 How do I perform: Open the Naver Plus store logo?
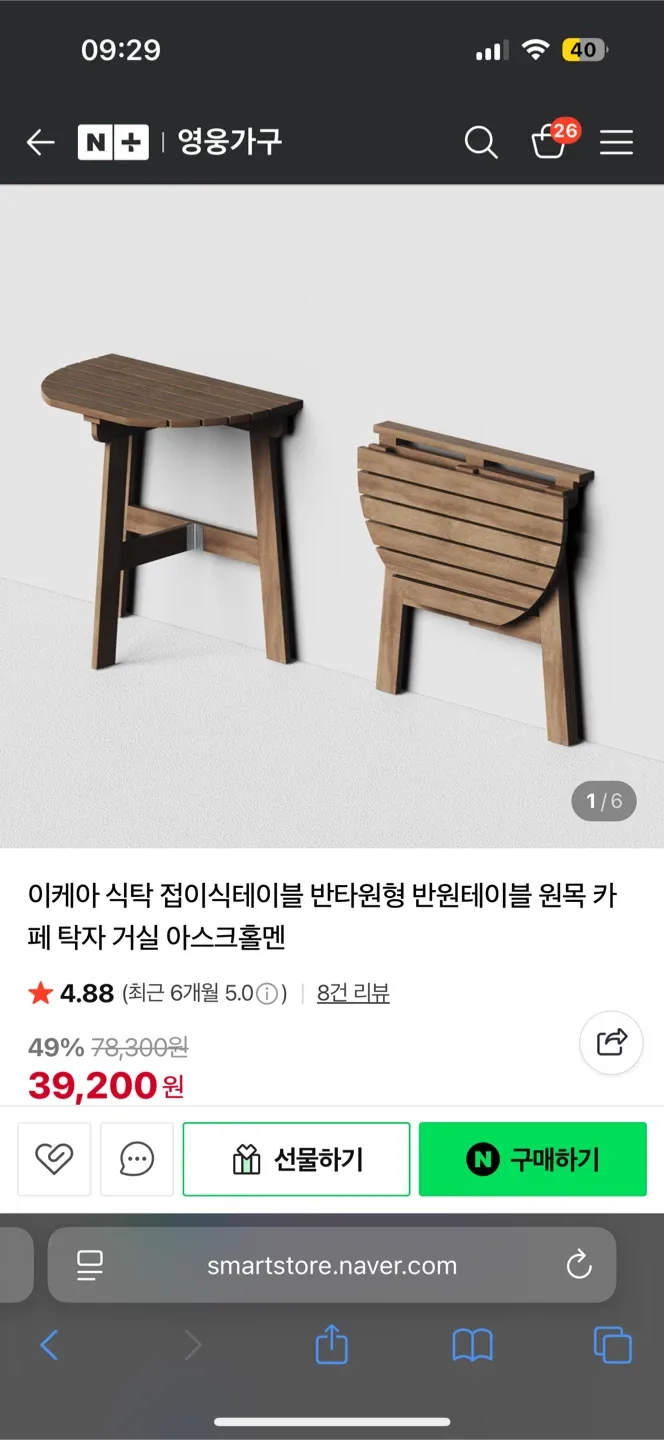(113, 143)
